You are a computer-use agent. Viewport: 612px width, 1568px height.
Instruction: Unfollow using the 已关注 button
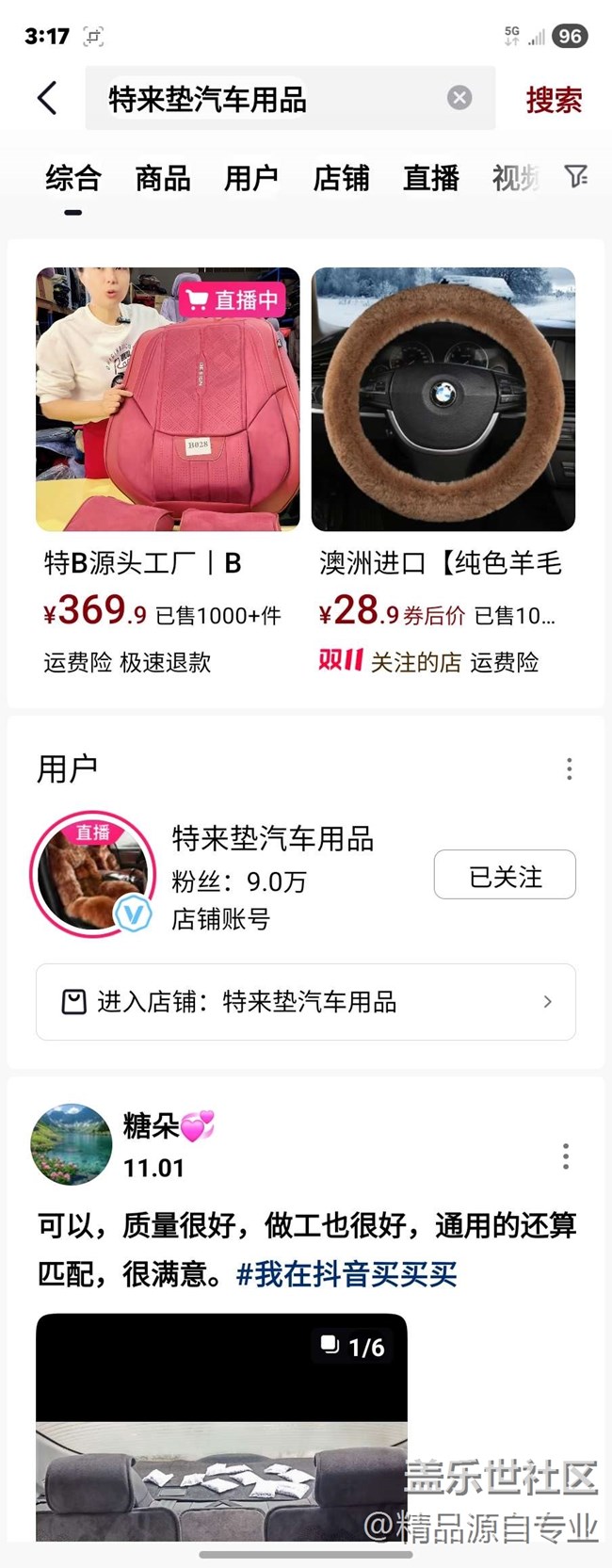505,875
